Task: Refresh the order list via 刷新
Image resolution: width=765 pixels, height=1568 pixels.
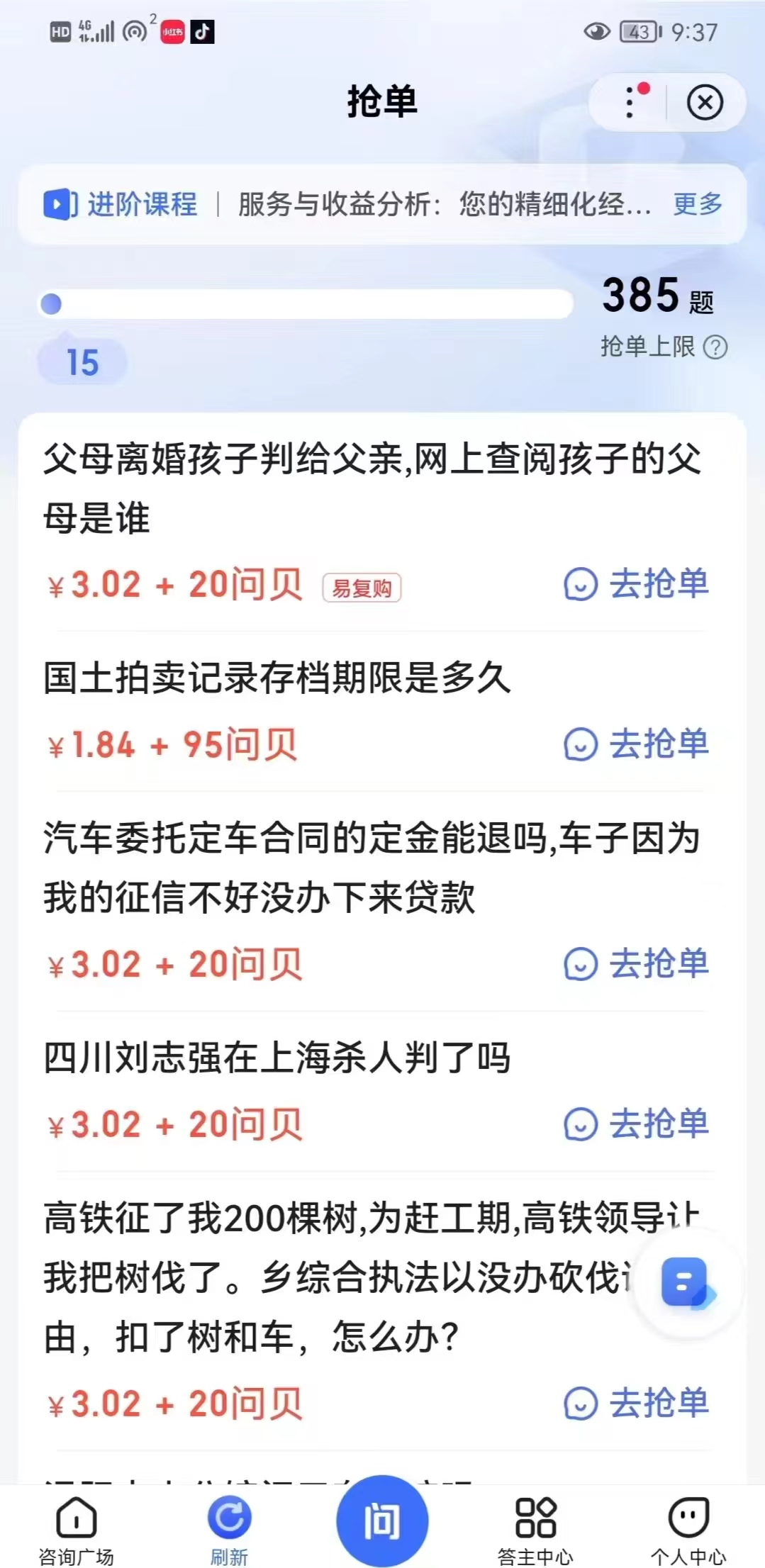Action: click(229, 1530)
